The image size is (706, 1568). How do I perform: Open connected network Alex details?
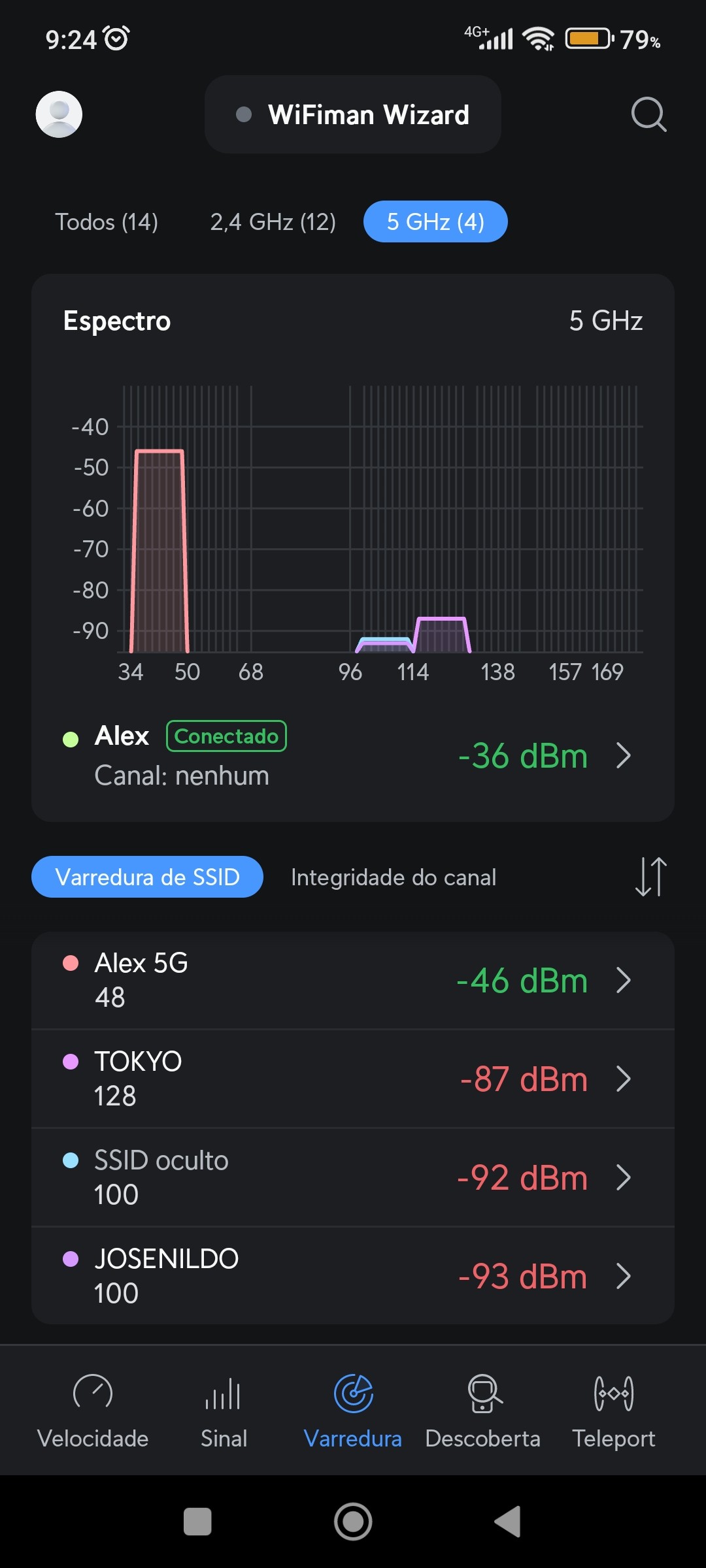click(353, 755)
